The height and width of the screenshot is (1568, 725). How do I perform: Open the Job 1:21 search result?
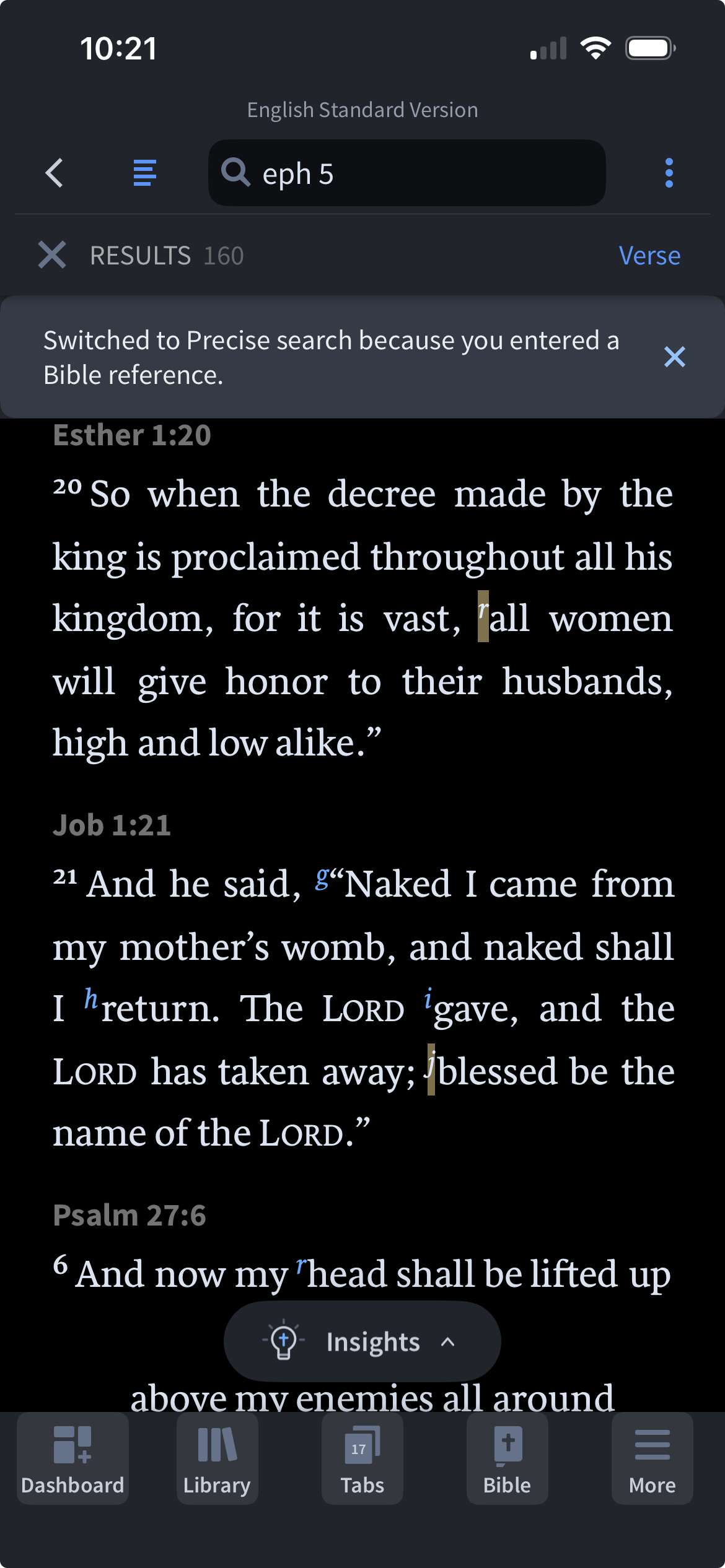pos(112,825)
